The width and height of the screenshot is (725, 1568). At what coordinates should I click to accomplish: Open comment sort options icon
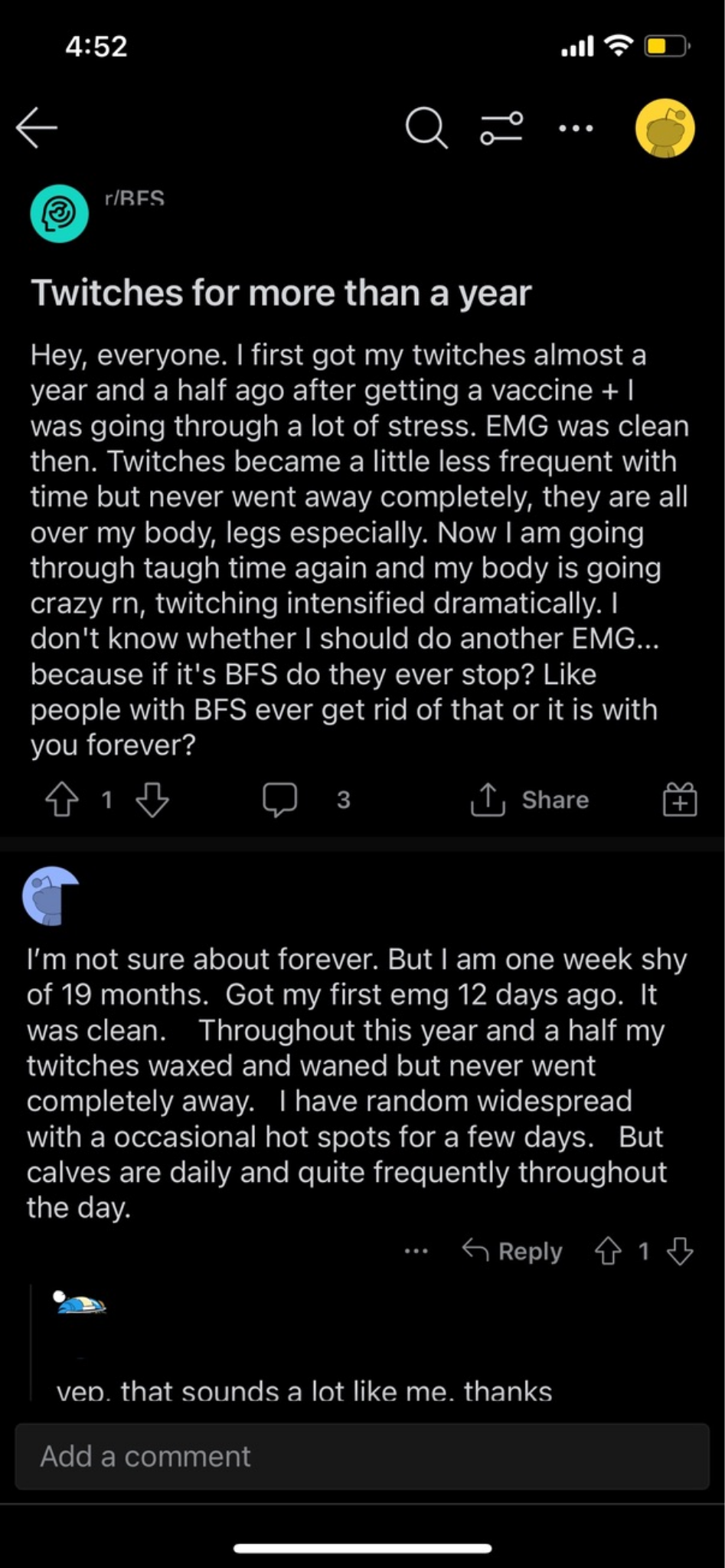coord(501,128)
